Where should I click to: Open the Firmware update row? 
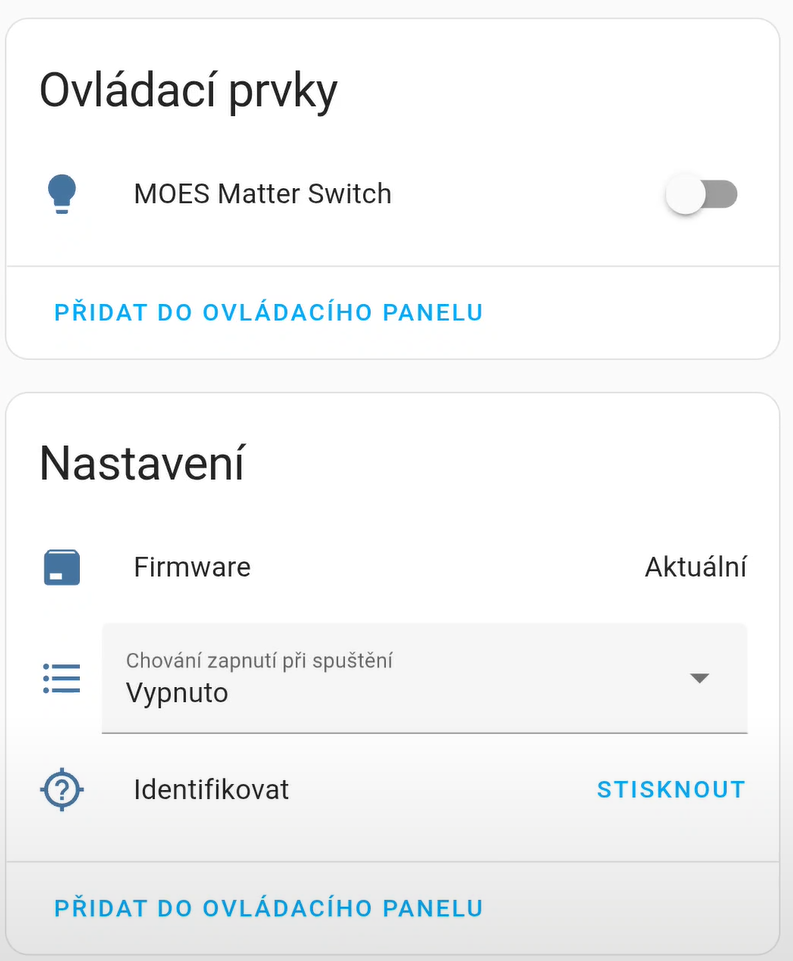(192, 568)
